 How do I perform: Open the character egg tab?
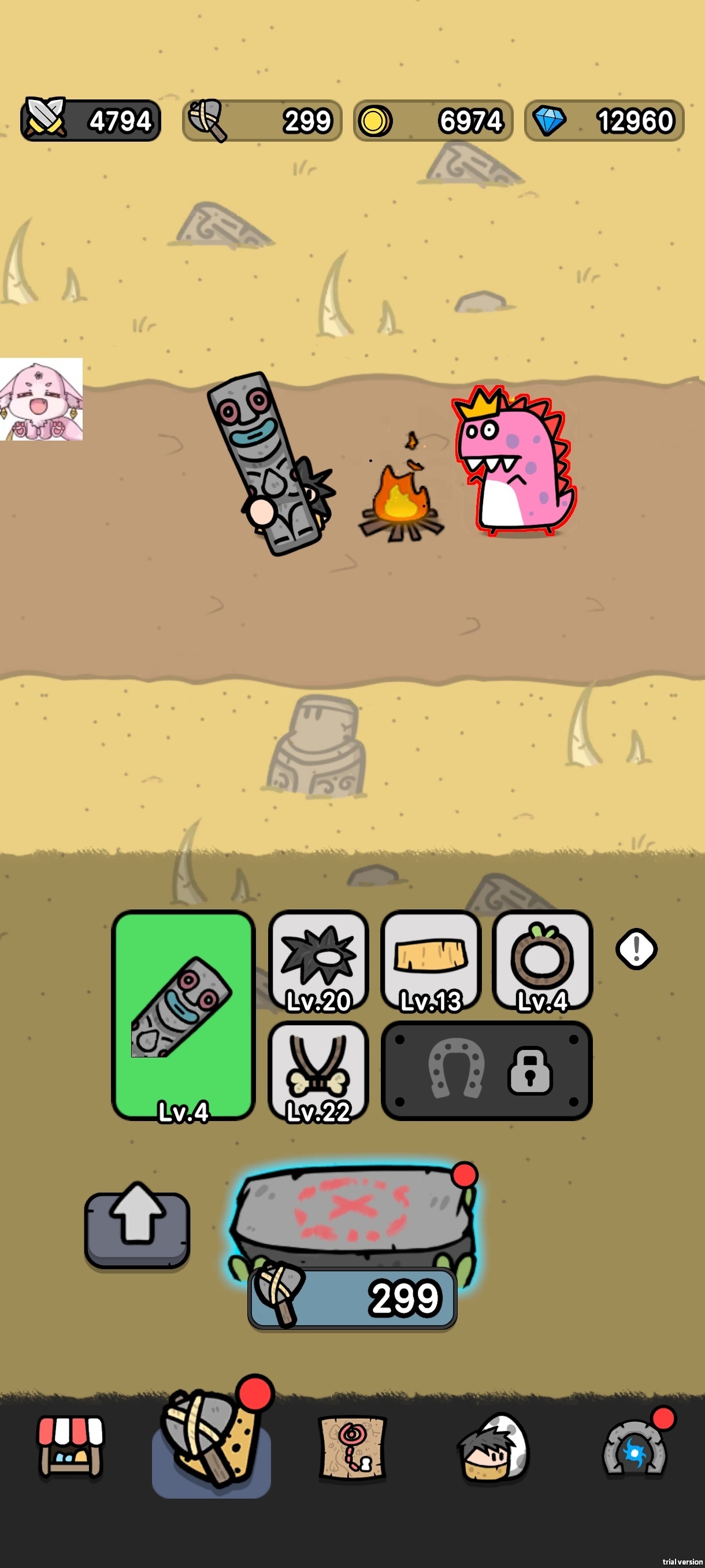click(493, 1448)
